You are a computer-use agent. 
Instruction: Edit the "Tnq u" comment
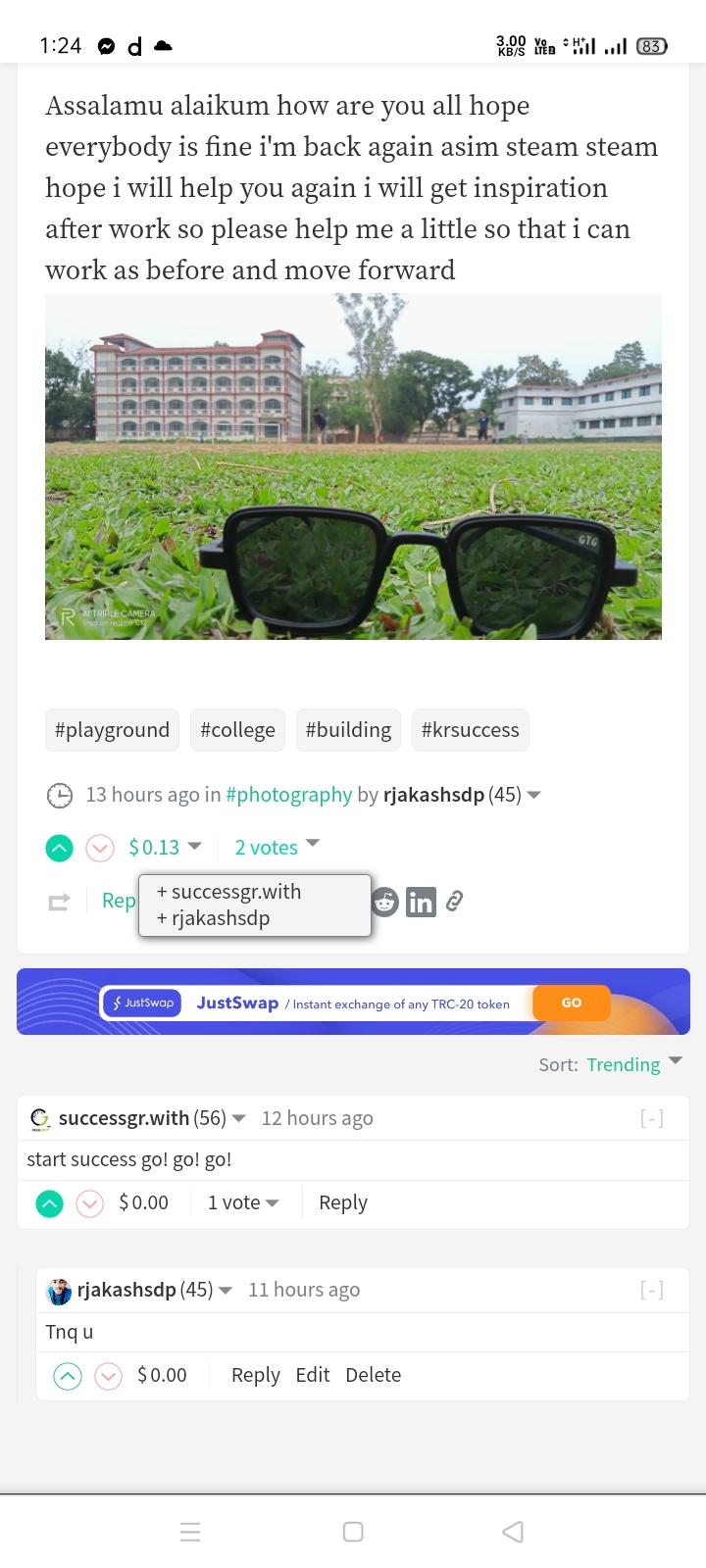click(x=313, y=1375)
